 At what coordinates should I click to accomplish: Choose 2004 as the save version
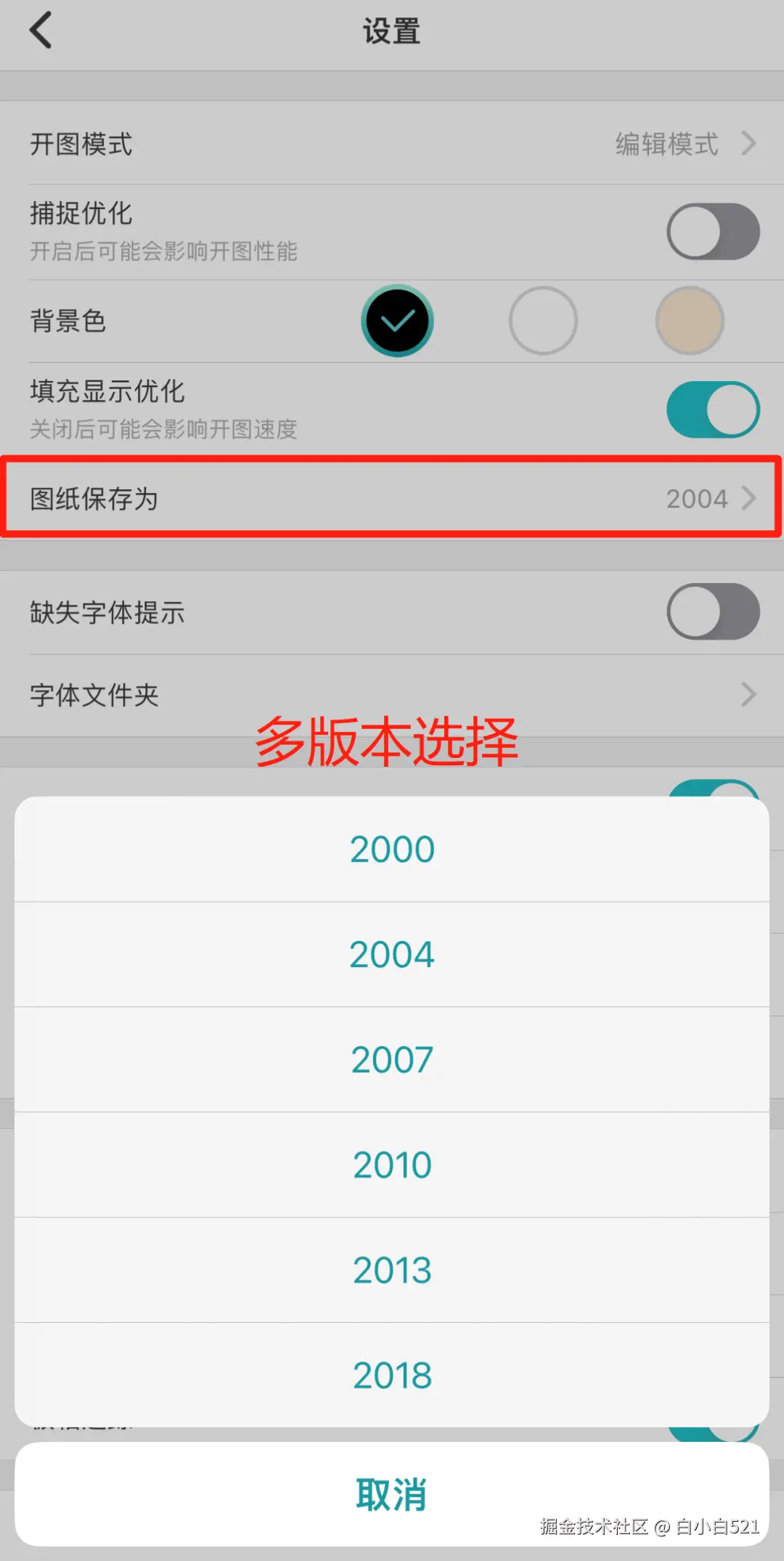392,954
